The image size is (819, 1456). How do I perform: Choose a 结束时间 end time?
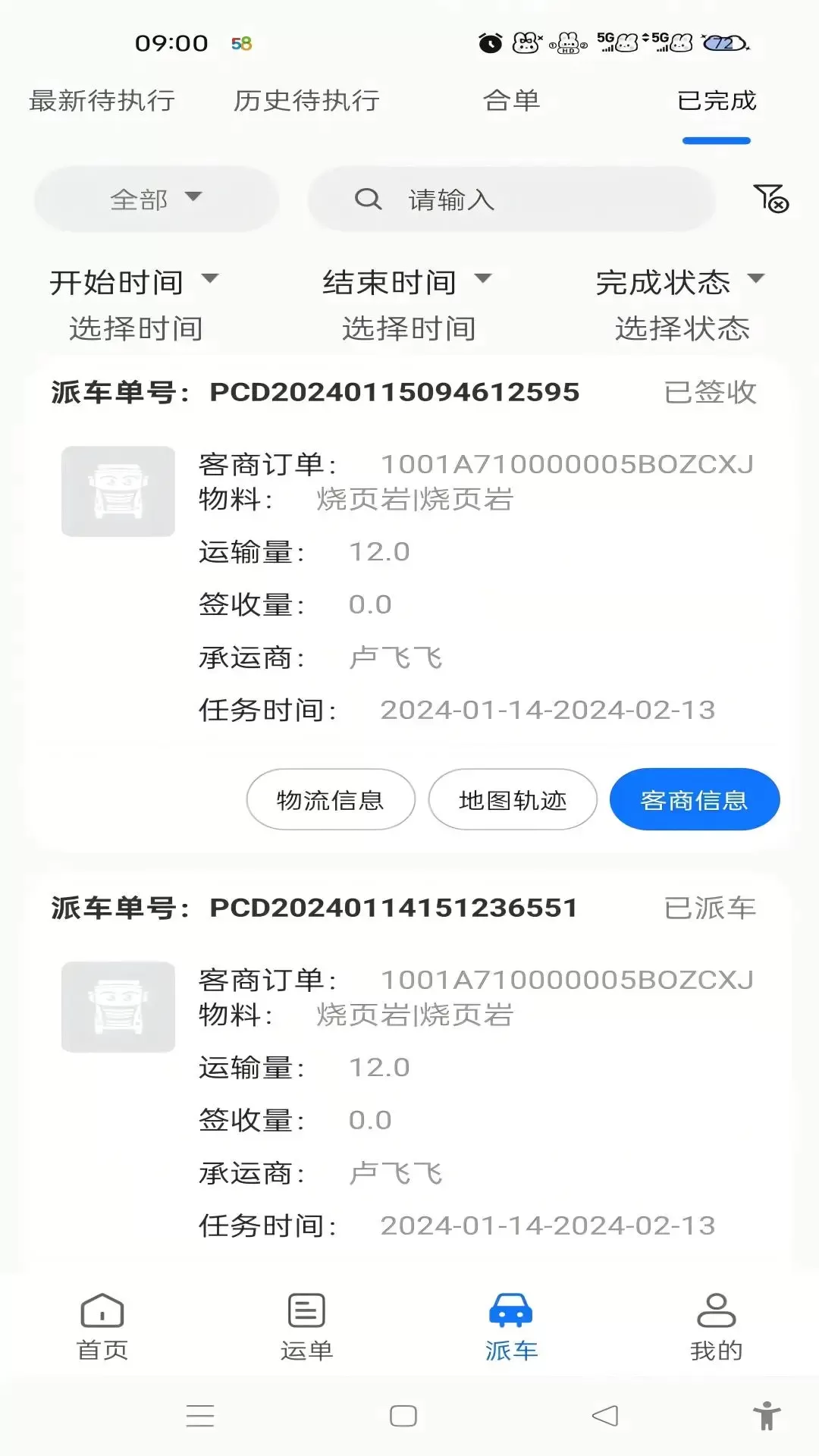tap(408, 305)
